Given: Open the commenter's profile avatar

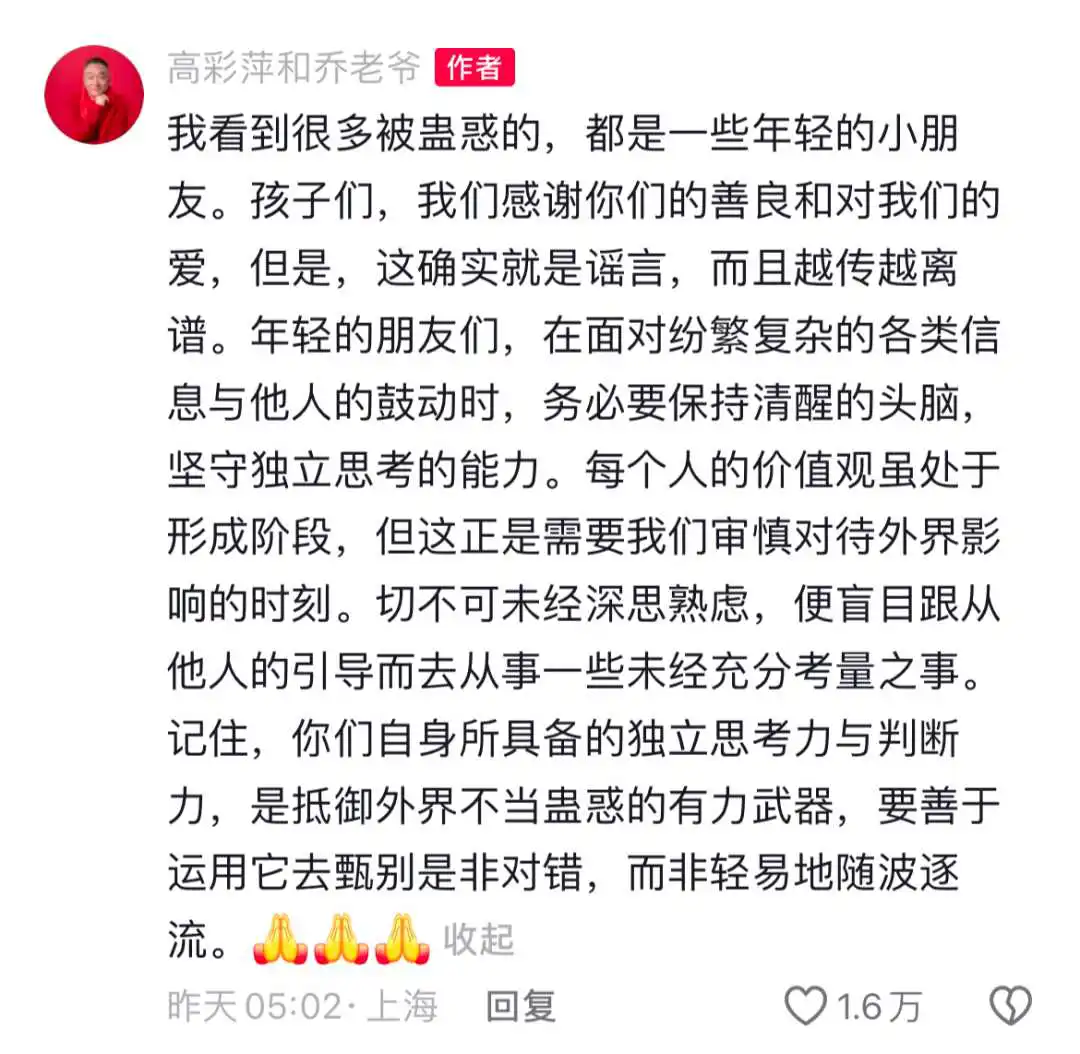Looking at the screenshot, I should click(94, 96).
